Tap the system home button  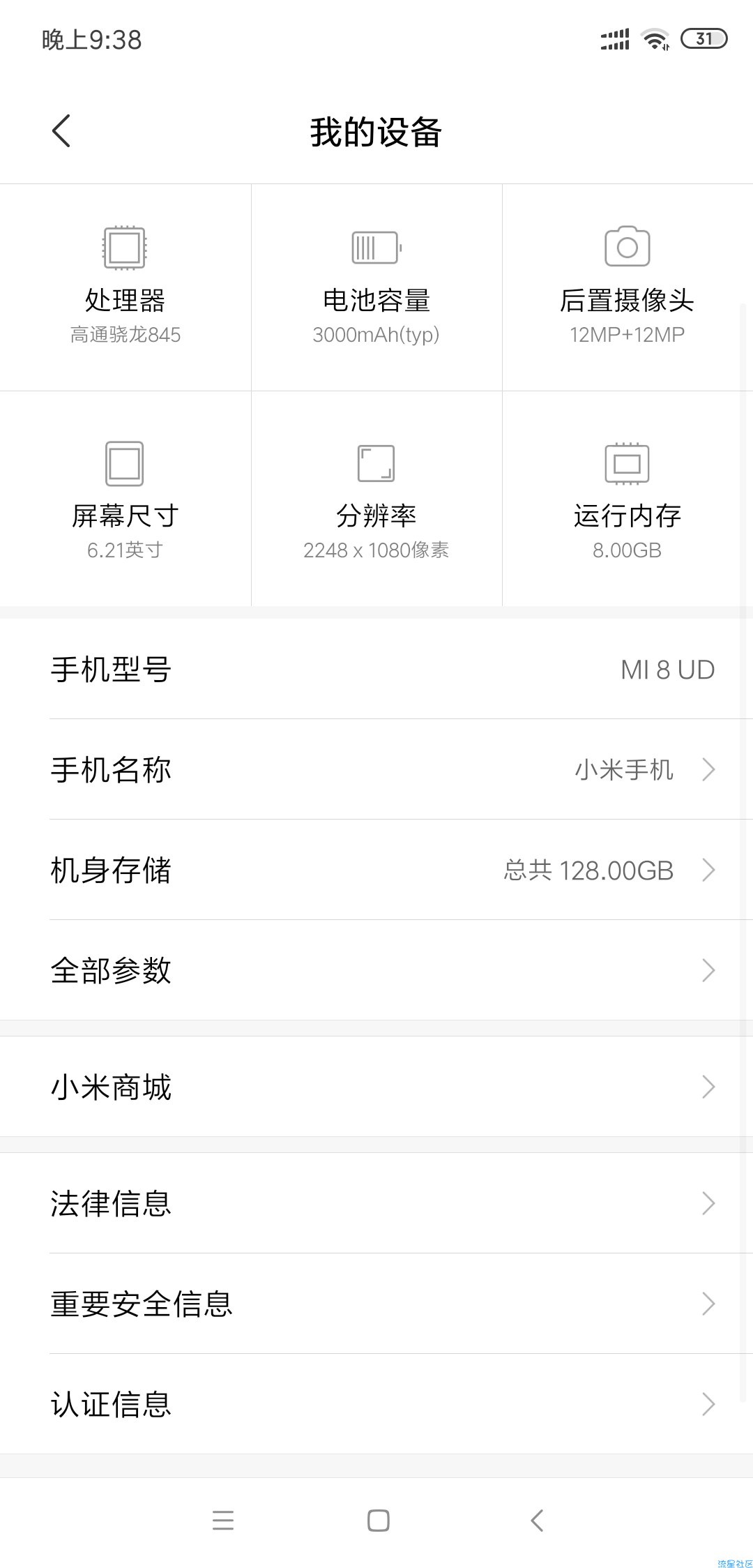coord(378,1521)
